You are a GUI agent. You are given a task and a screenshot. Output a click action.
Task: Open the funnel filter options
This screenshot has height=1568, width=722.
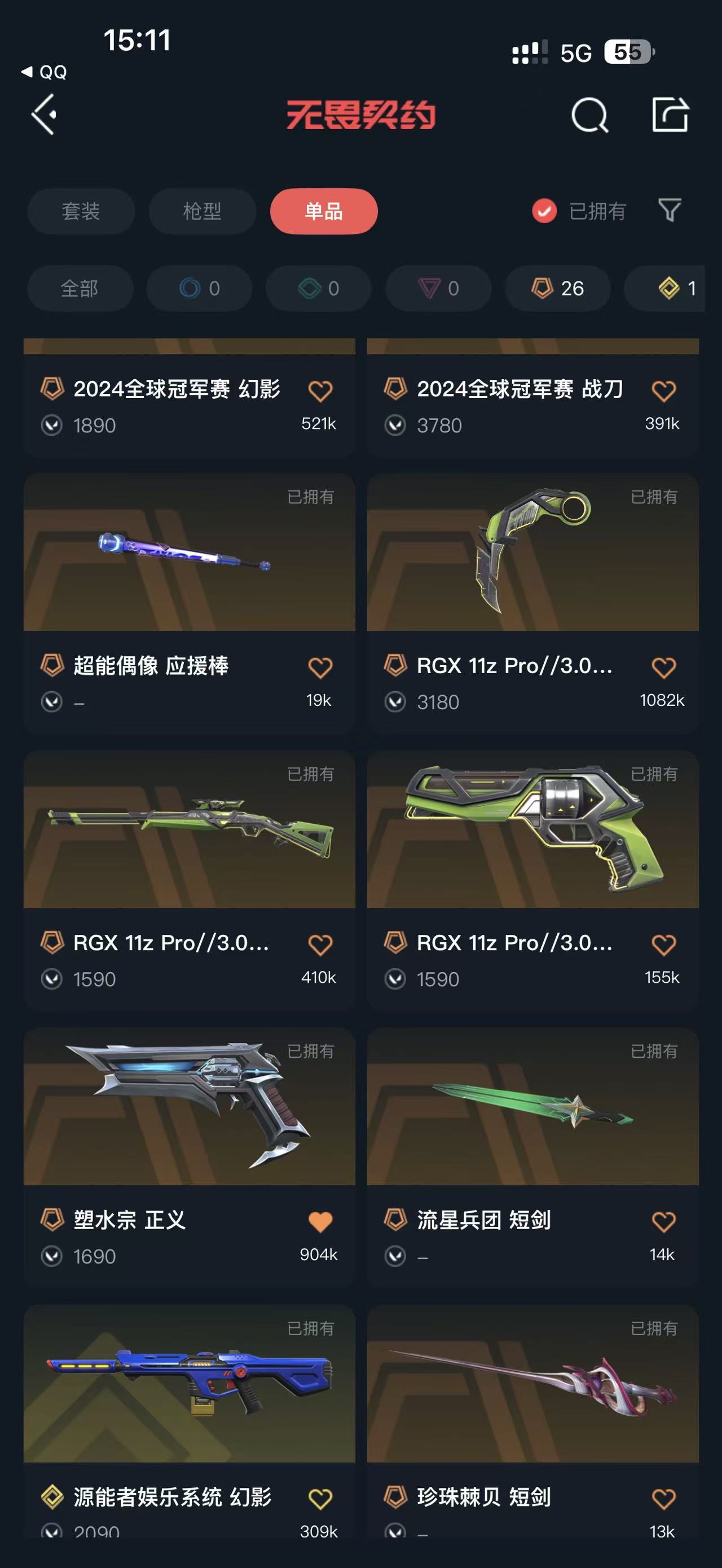[670, 211]
